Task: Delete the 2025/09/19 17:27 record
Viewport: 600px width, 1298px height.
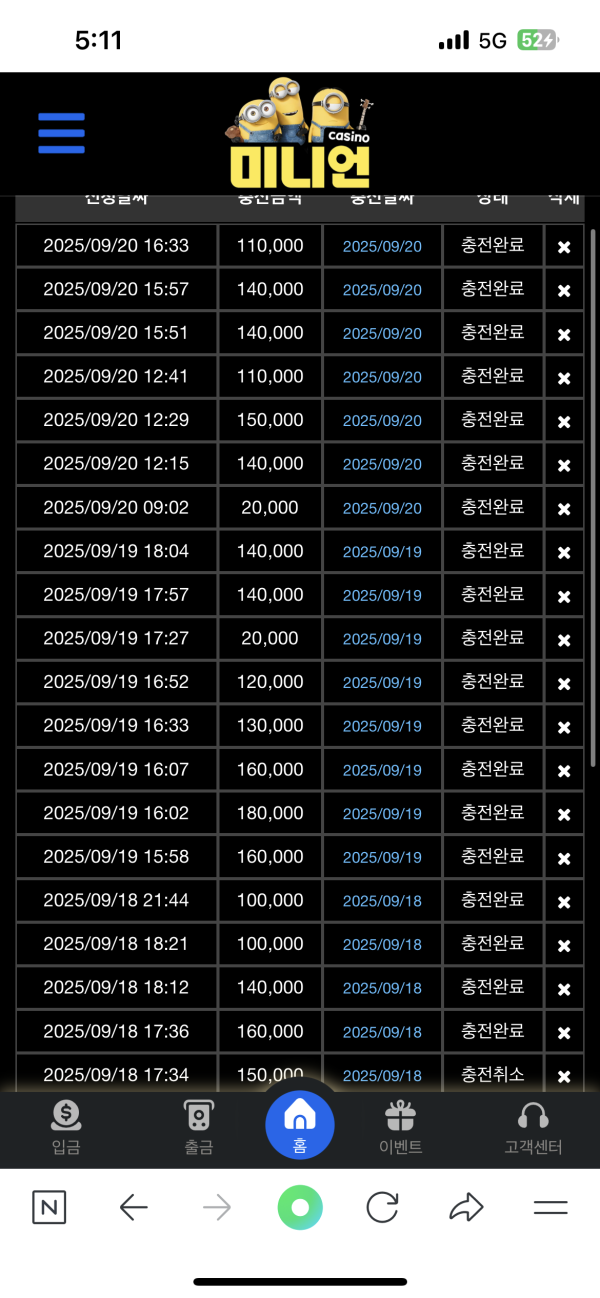Action: (564, 639)
